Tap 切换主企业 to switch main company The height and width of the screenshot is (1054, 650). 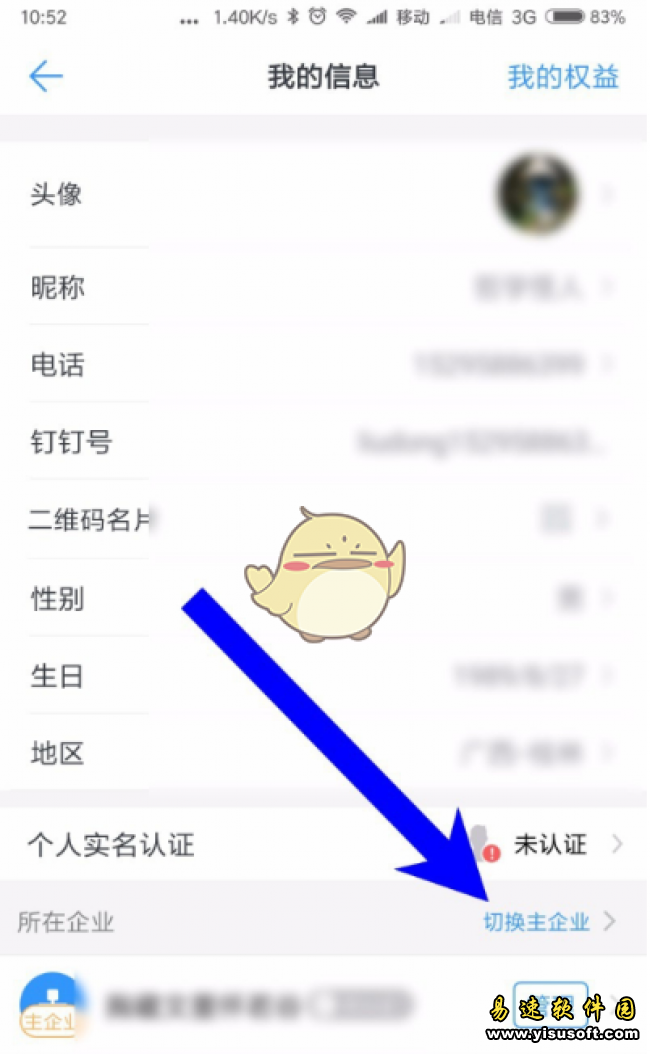pyautogui.click(x=537, y=922)
